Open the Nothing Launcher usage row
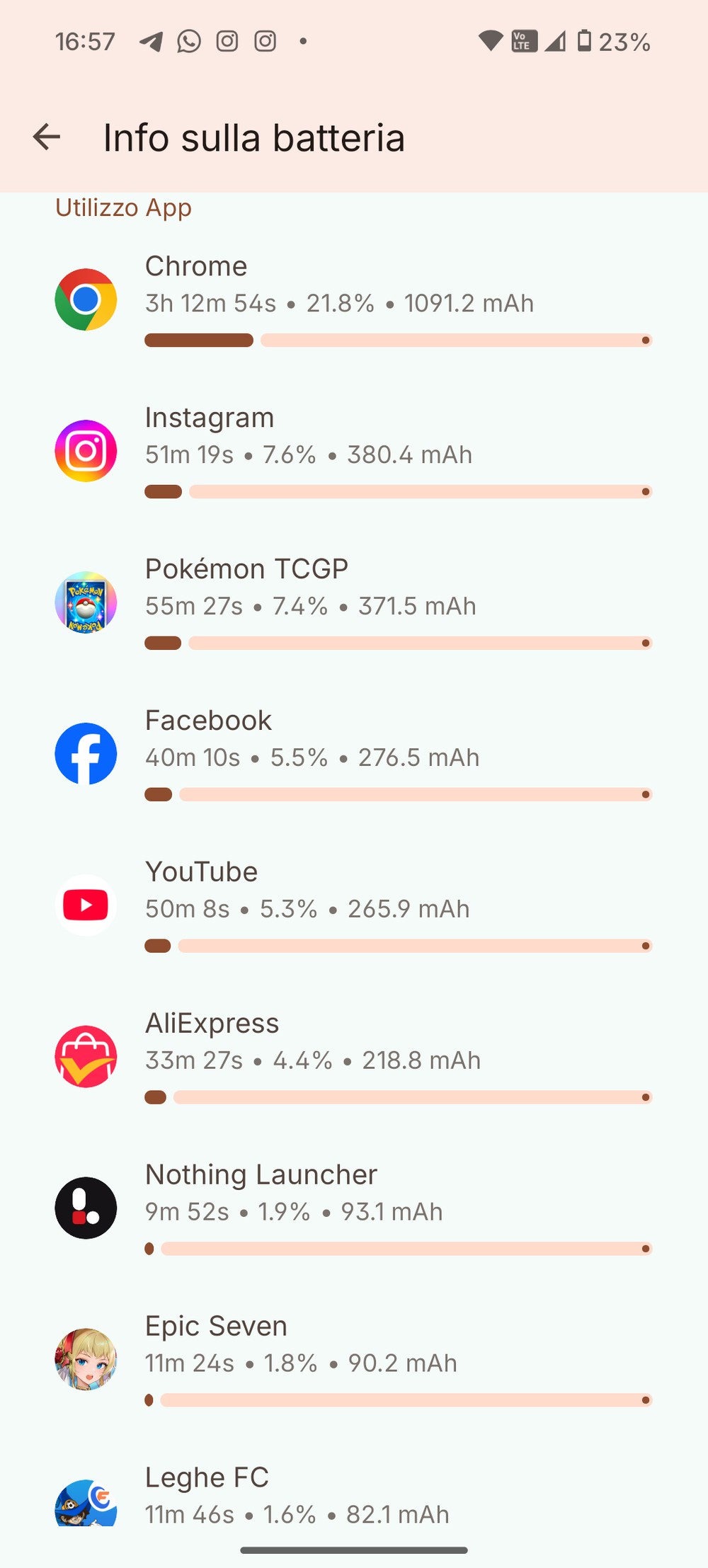The image size is (708, 1568). [354, 1209]
